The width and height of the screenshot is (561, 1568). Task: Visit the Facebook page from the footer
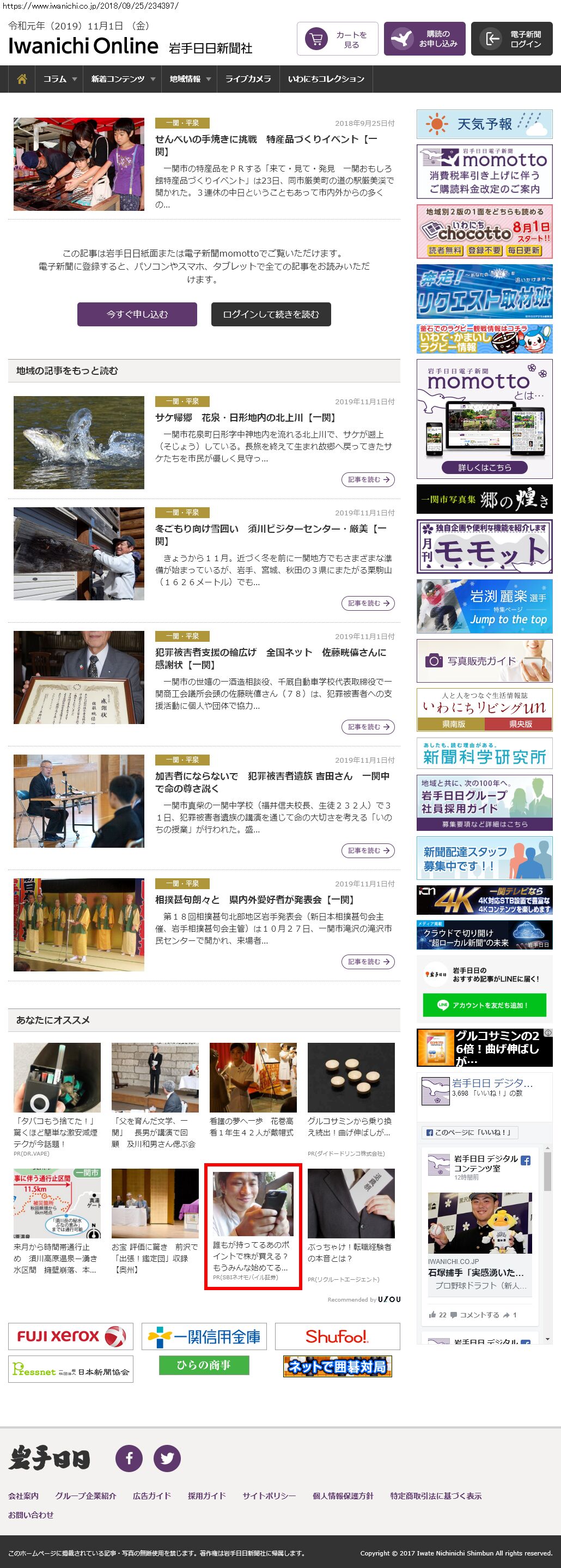[129, 1458]
